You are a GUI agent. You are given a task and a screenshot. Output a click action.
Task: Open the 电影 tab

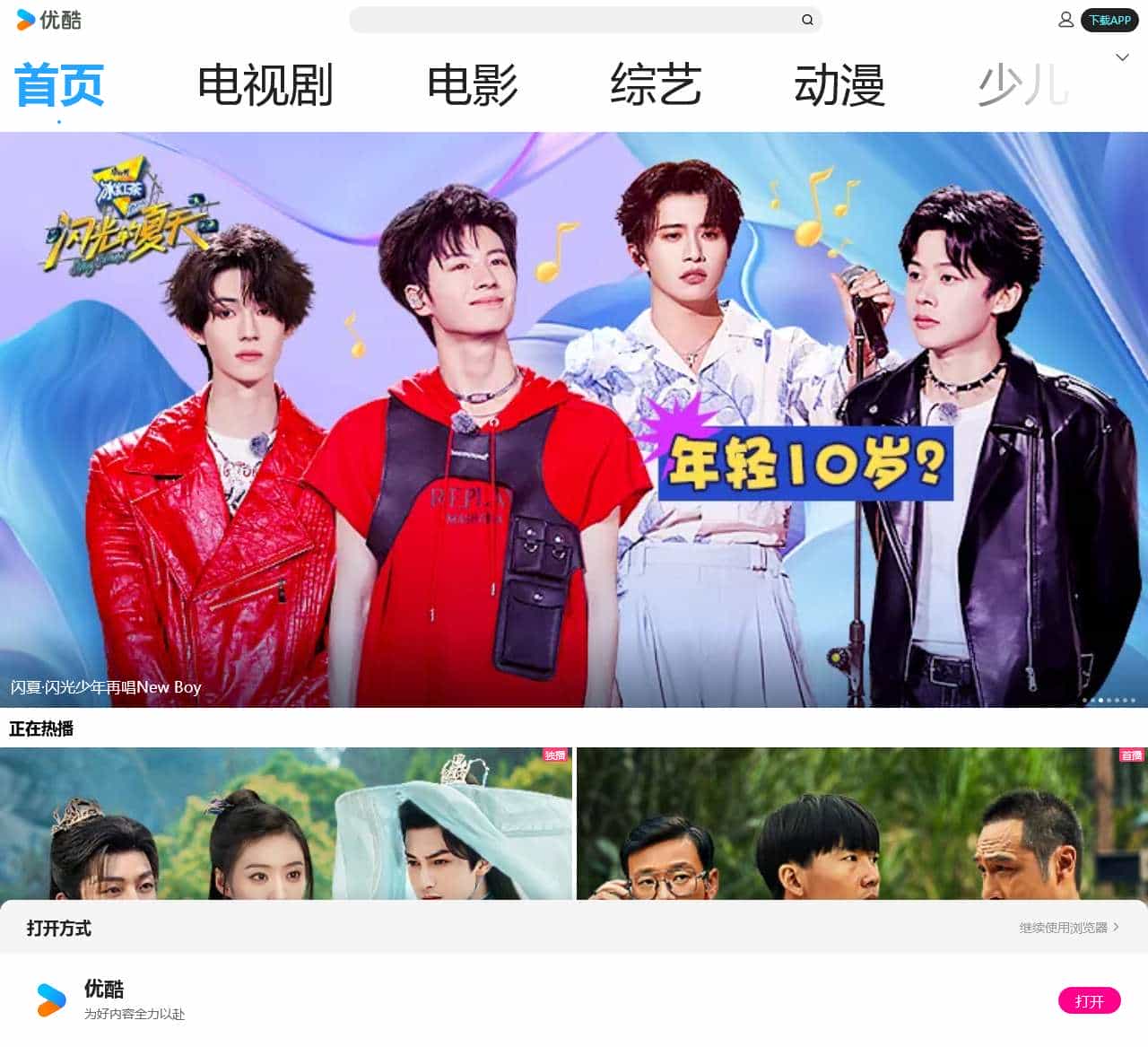(472, 86)
